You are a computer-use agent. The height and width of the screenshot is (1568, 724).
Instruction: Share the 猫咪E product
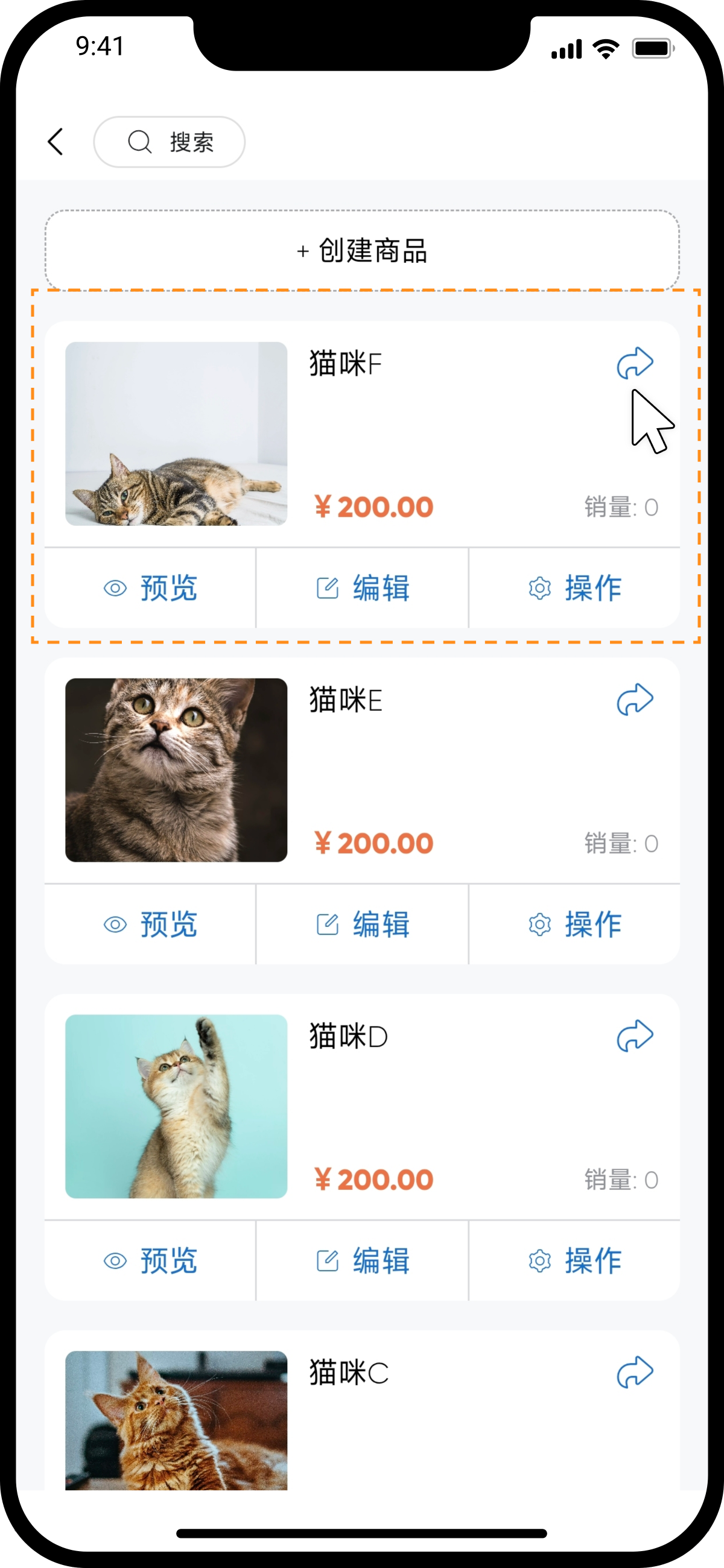[635, 700]
